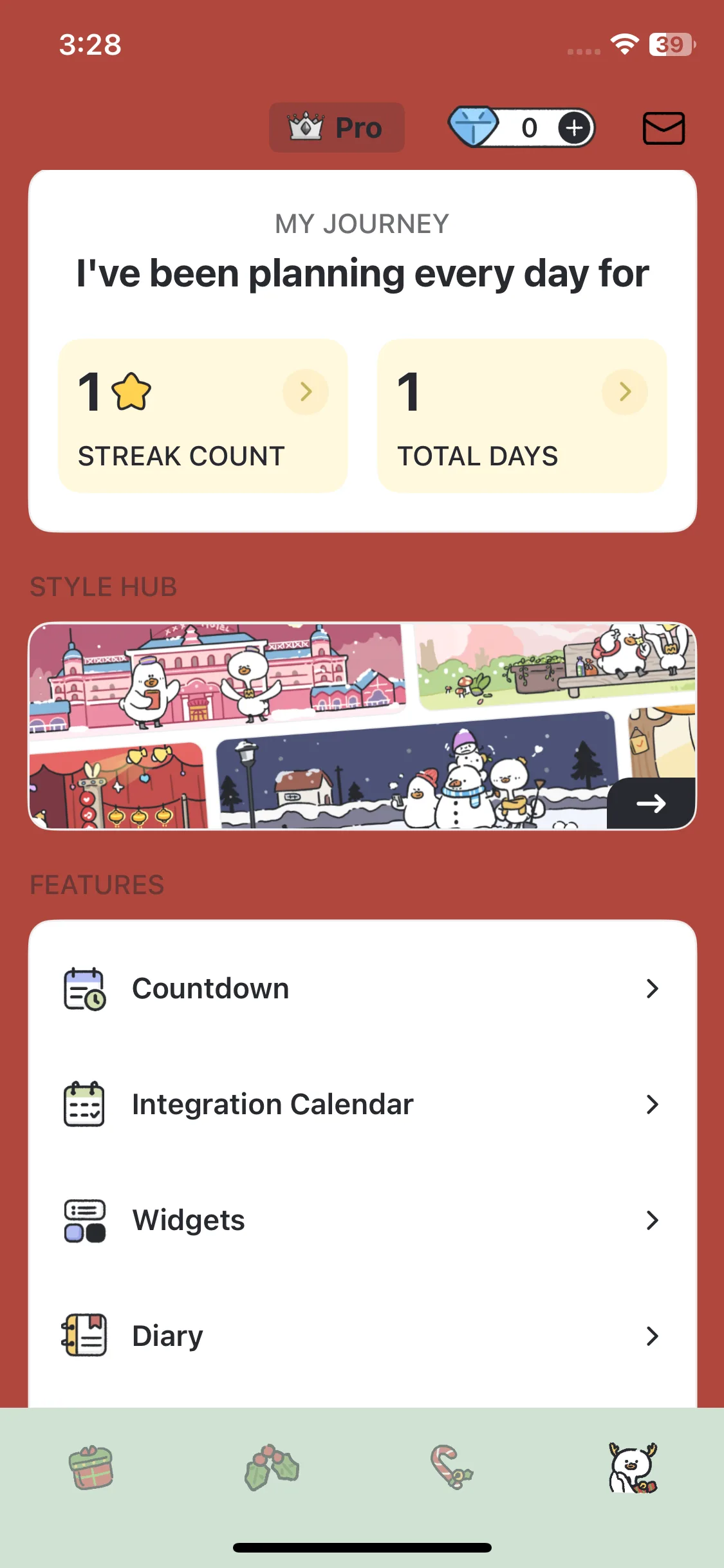This screenshot has width=724, height=1568.
Task: Open the mail inbox icon
Action: click(x=664, y=128)
